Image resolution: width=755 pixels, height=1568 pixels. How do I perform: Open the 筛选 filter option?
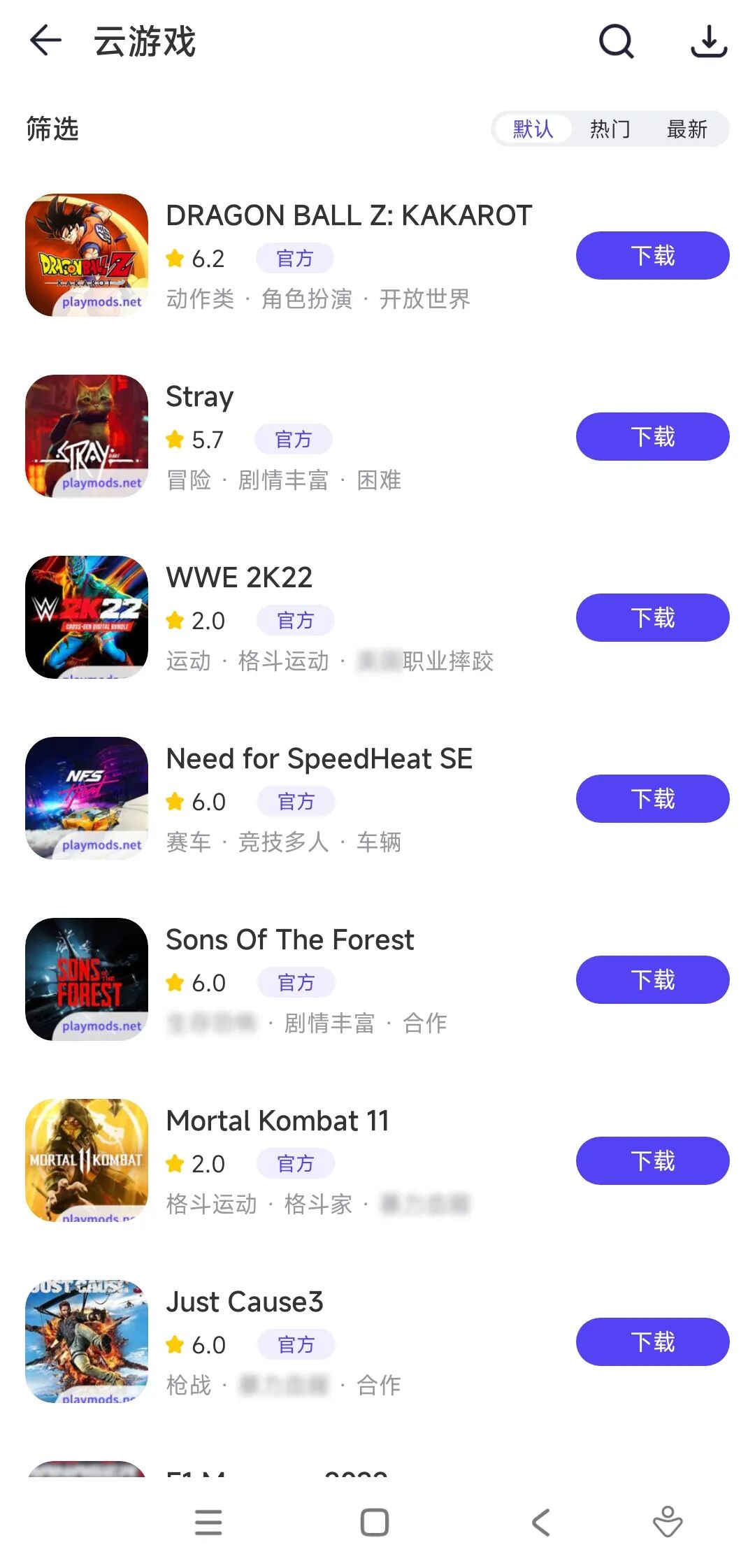click(52, 129)
